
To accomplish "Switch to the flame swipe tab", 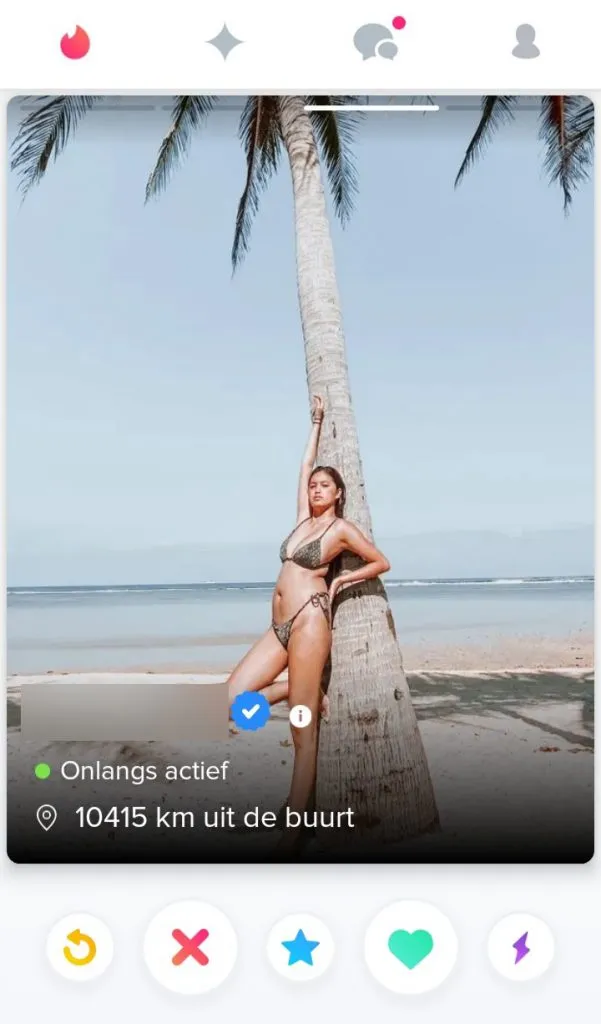I will [x=75, y=43].
